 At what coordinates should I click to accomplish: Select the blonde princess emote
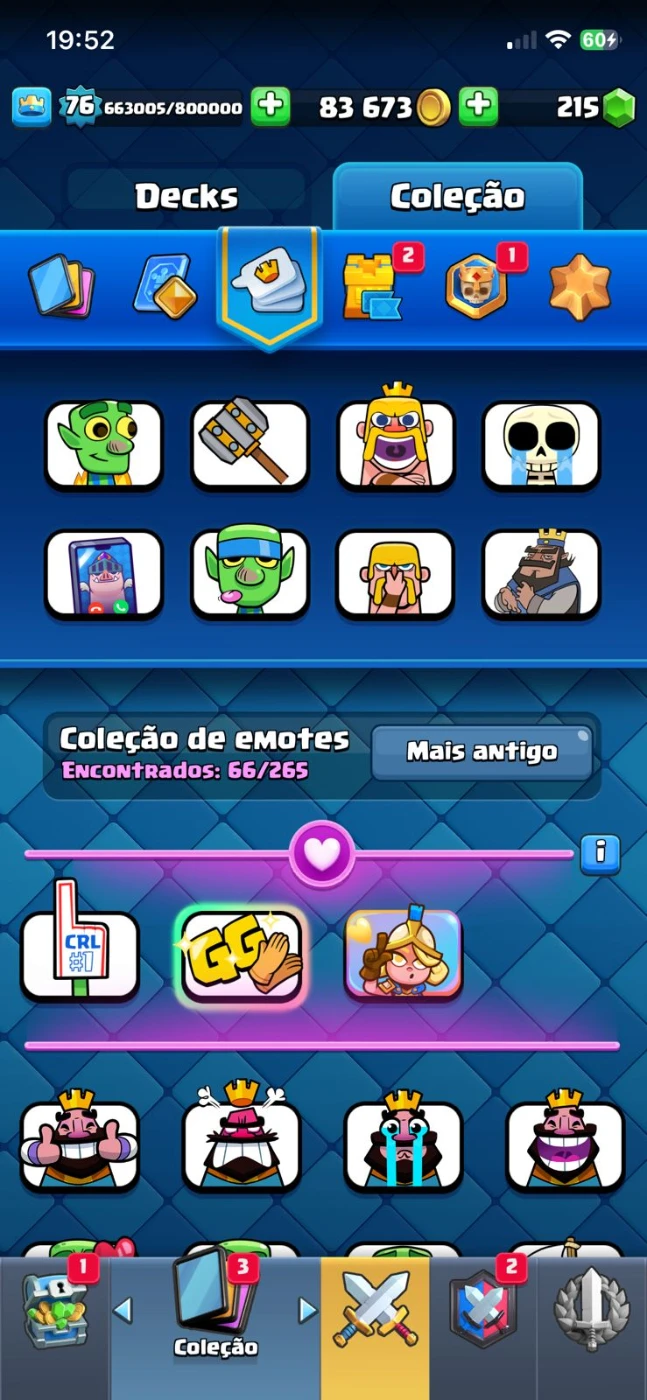click(x=403, y=955)
